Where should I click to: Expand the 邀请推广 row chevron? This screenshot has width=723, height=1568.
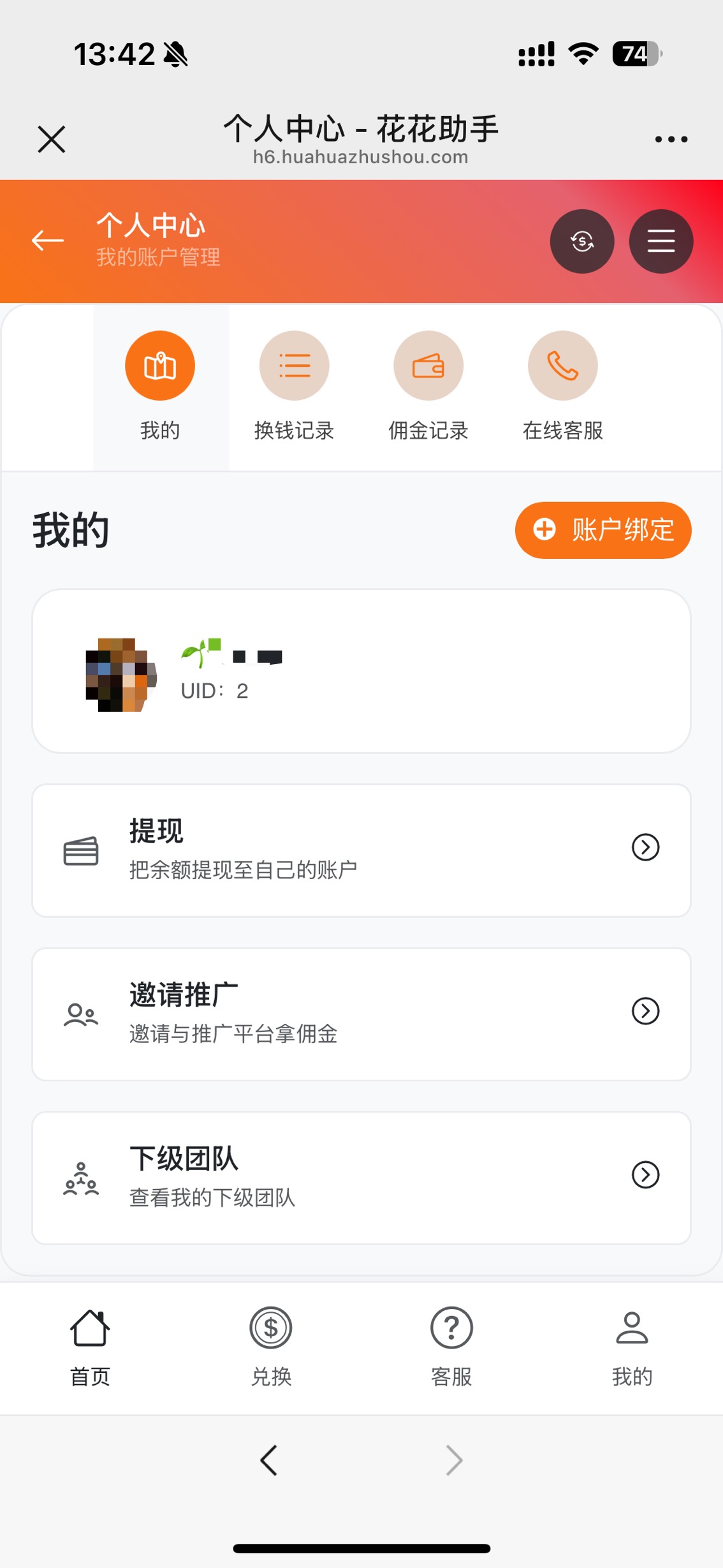[646, 1010]
